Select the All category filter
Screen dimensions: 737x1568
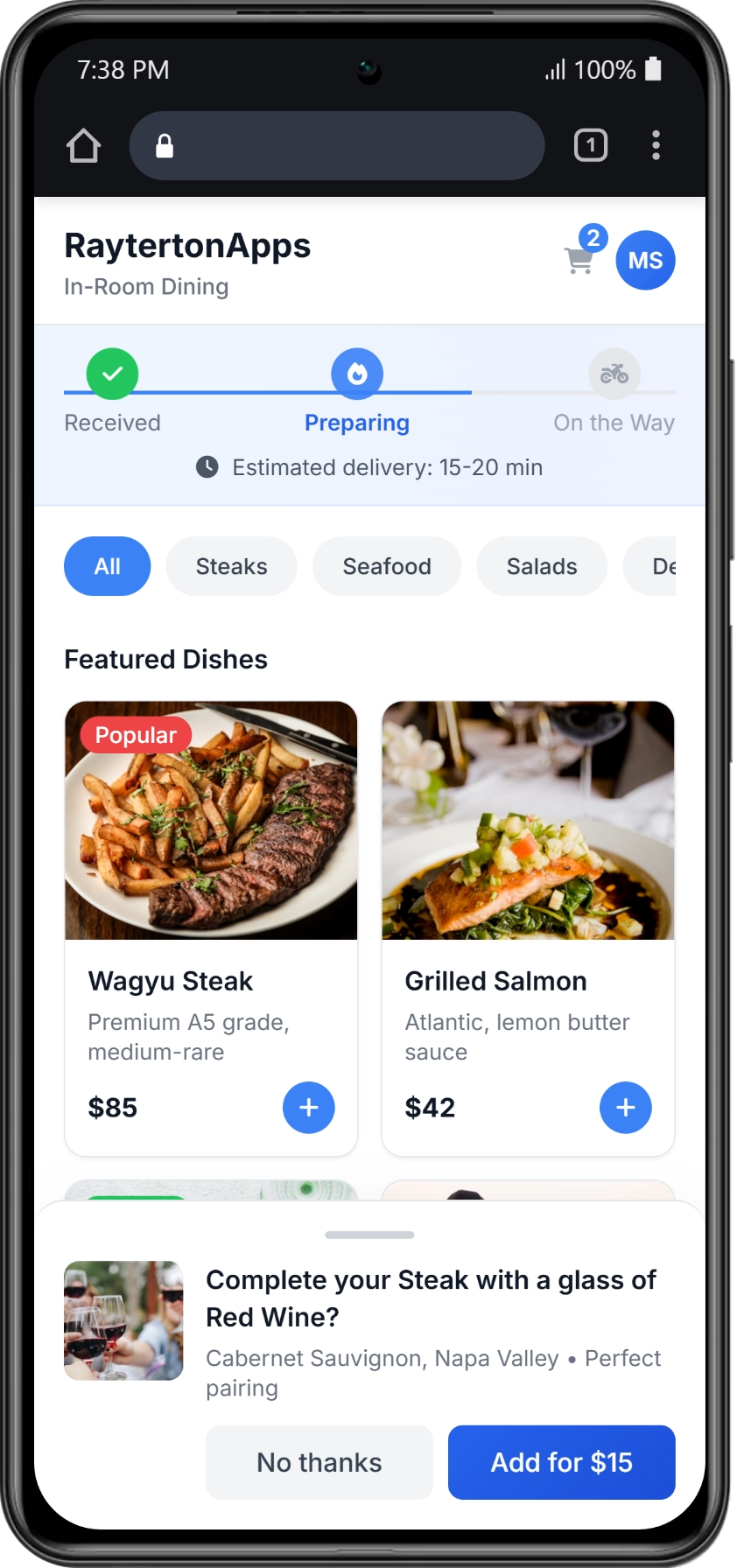click(x=107, y=566)
